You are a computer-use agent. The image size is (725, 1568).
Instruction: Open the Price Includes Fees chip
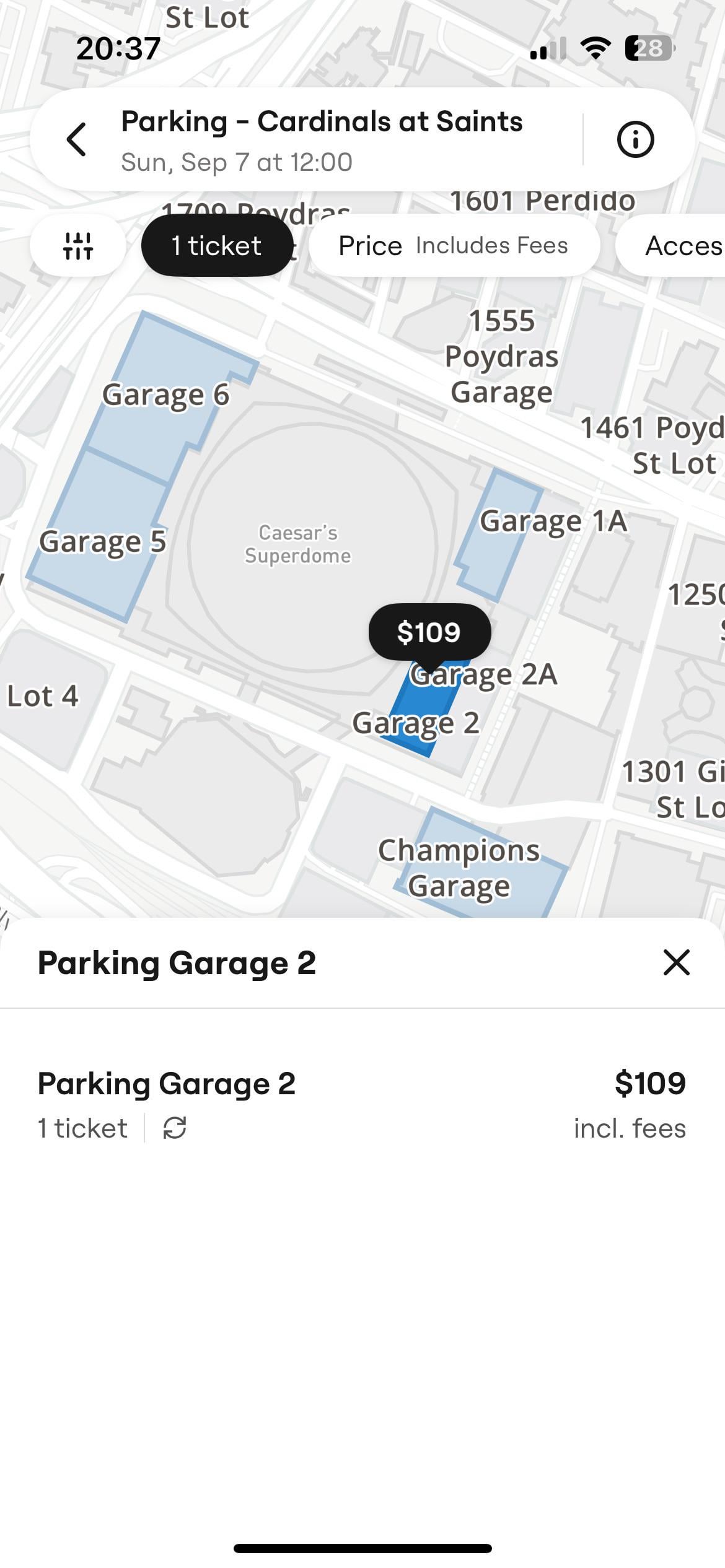coord(454,246)
